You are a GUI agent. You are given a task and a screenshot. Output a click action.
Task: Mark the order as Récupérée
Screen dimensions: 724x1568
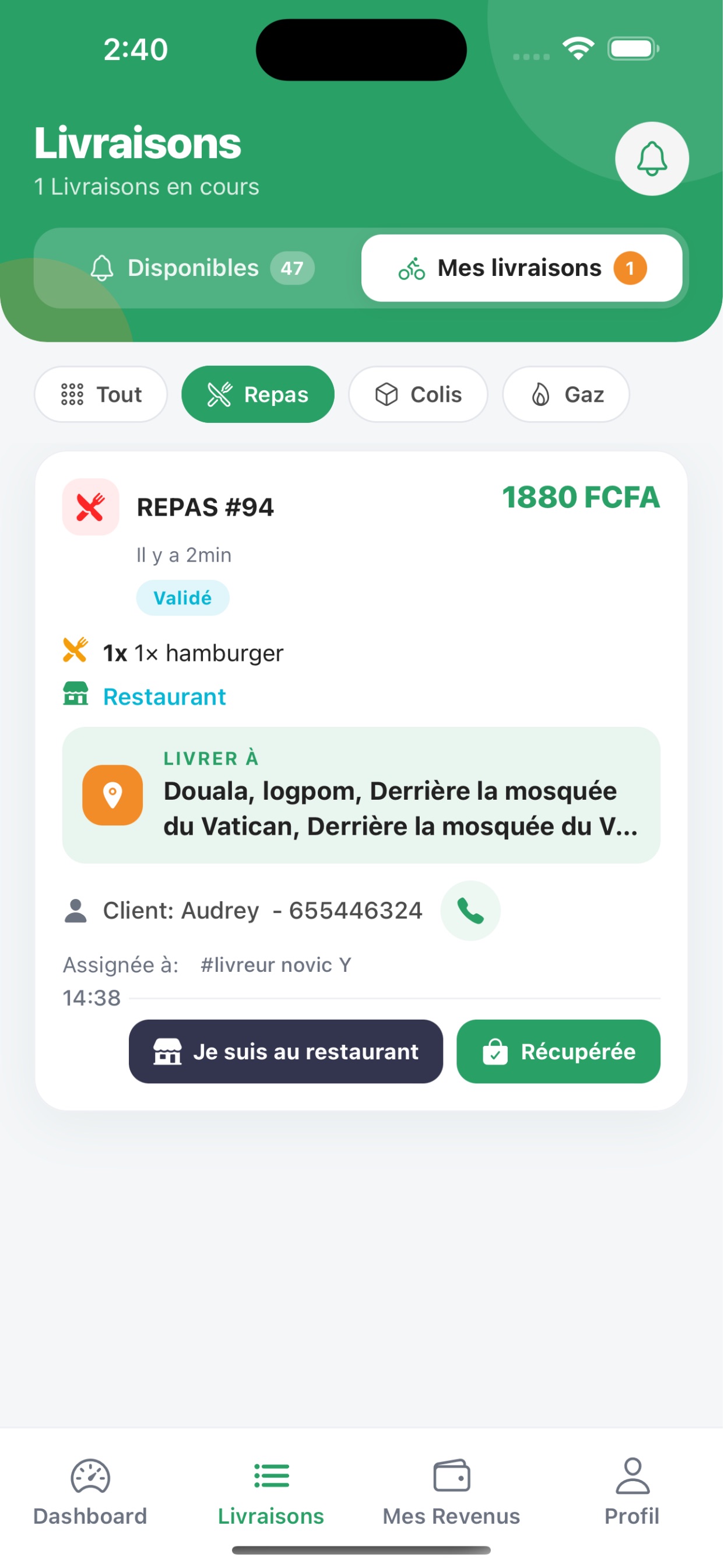[x=559, y=1052]
